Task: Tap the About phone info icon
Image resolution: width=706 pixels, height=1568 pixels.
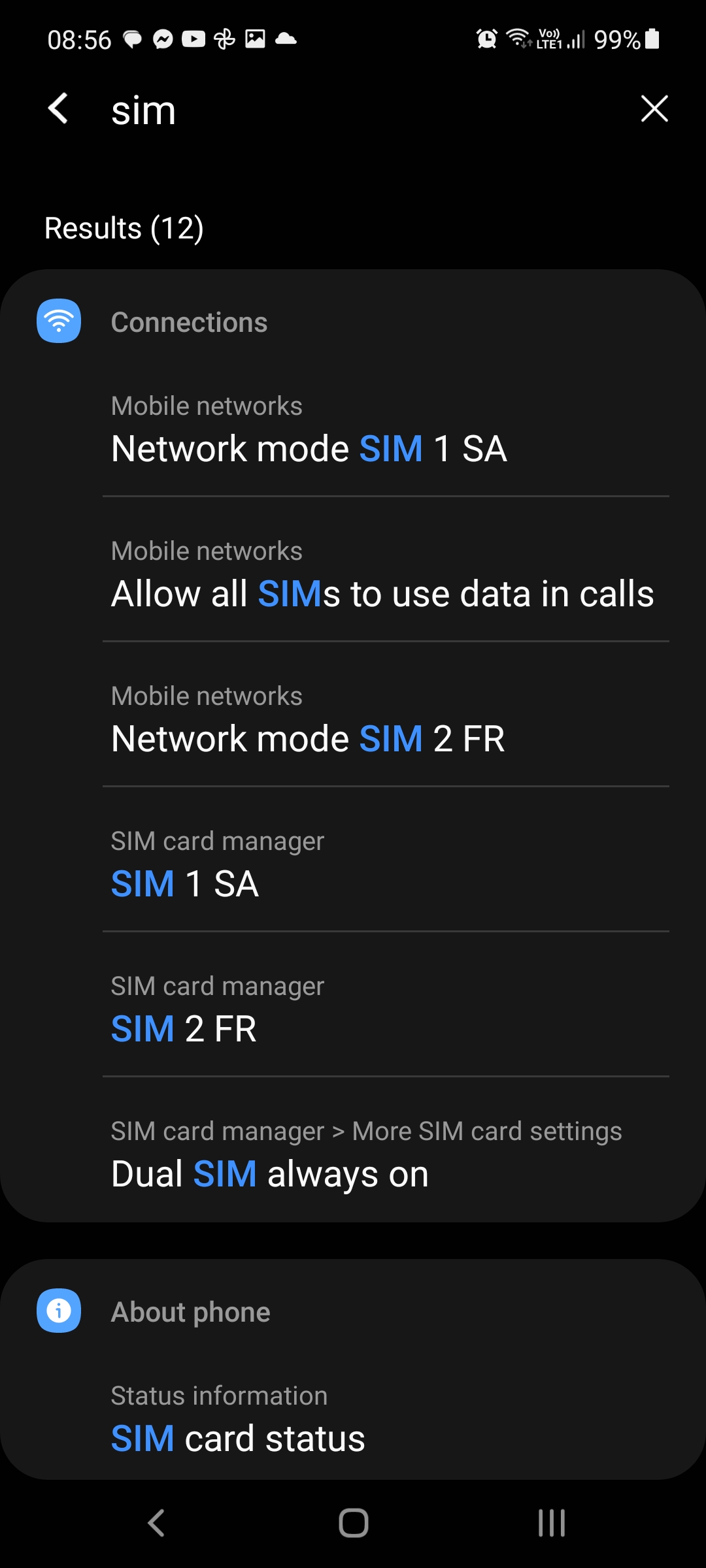Action: coord(58,1310)
